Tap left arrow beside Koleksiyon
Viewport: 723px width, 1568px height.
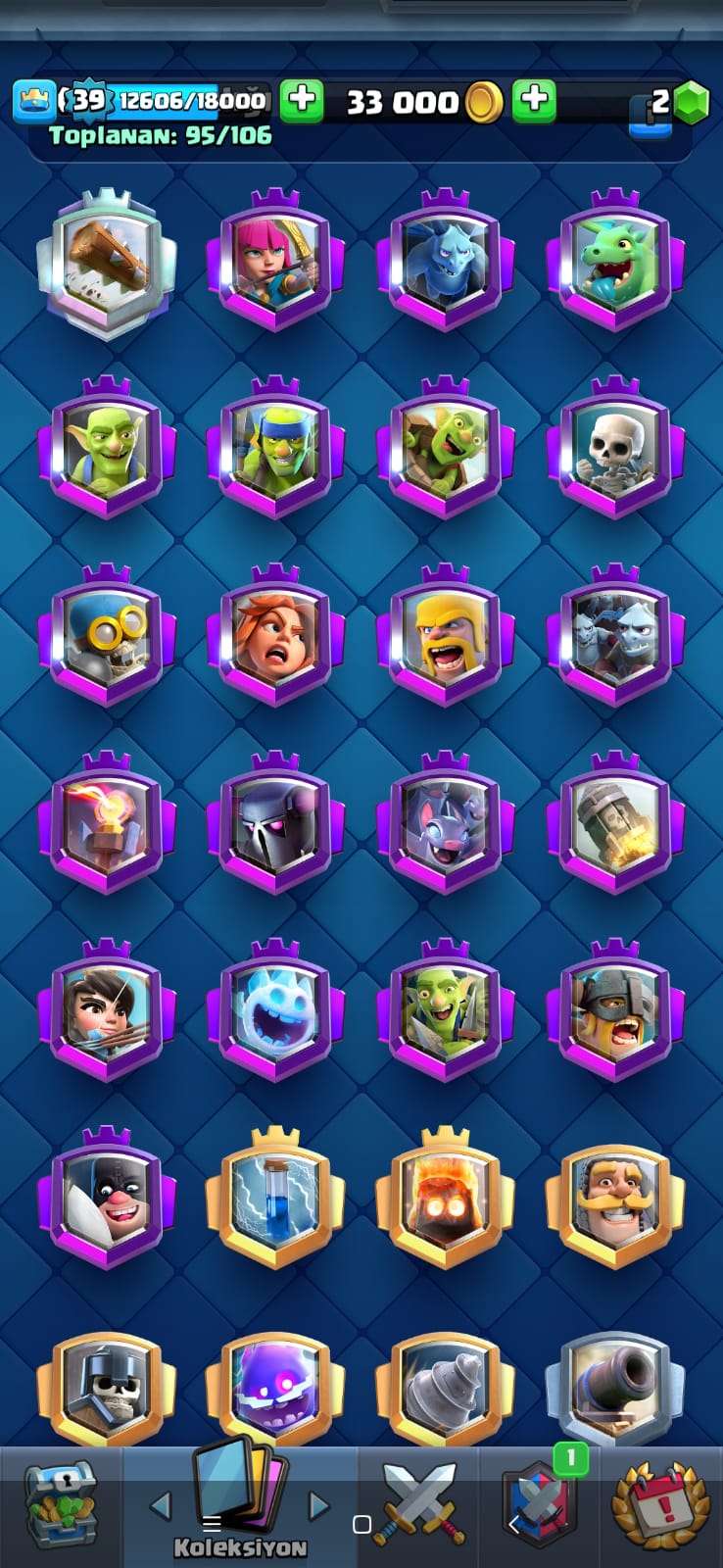point(161,1505)
